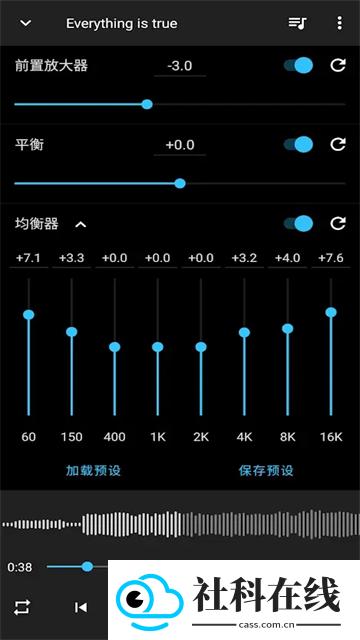Tap the 平衡 slider track
The image size is (360, 640).
click(180, 184)
